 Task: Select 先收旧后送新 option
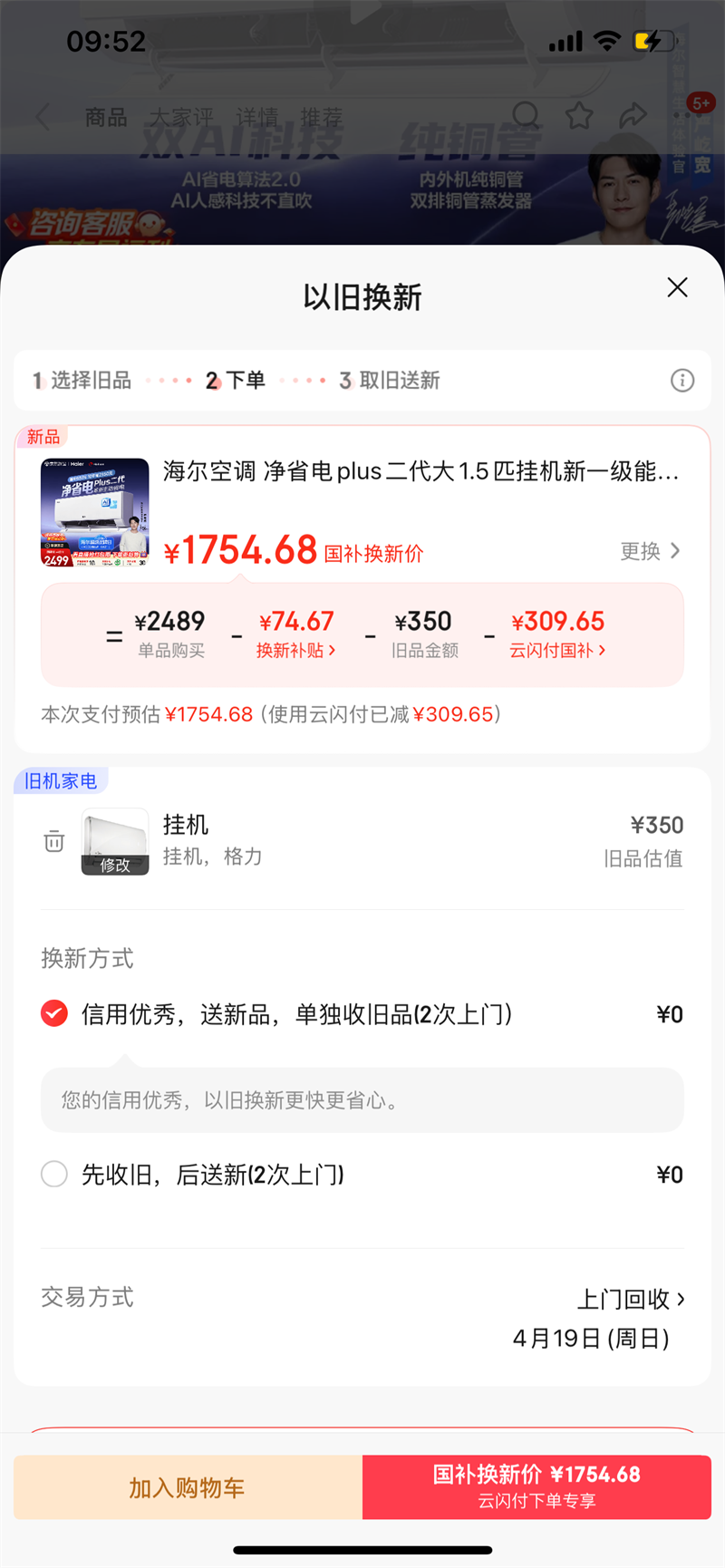53,1174
